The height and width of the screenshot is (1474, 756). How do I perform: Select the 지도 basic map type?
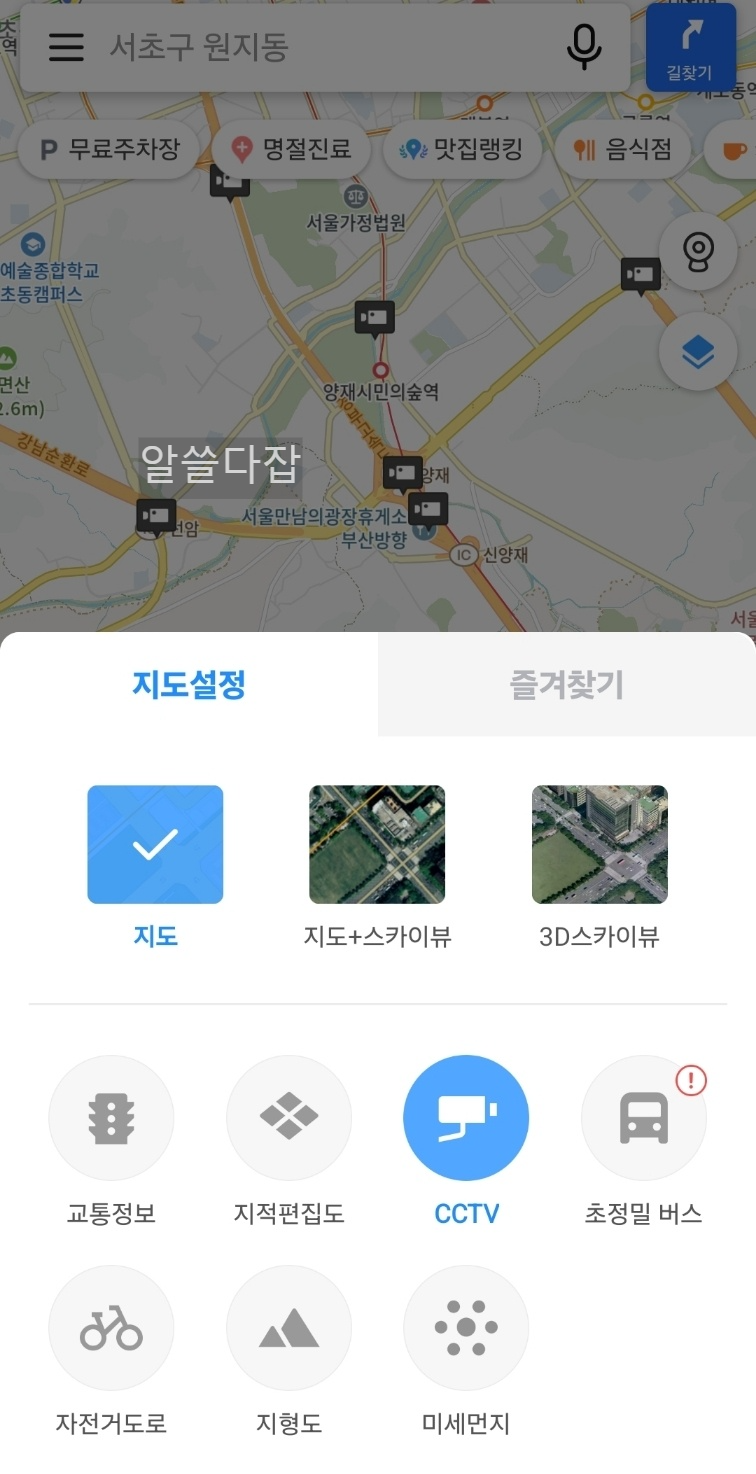tap(155, 843)
